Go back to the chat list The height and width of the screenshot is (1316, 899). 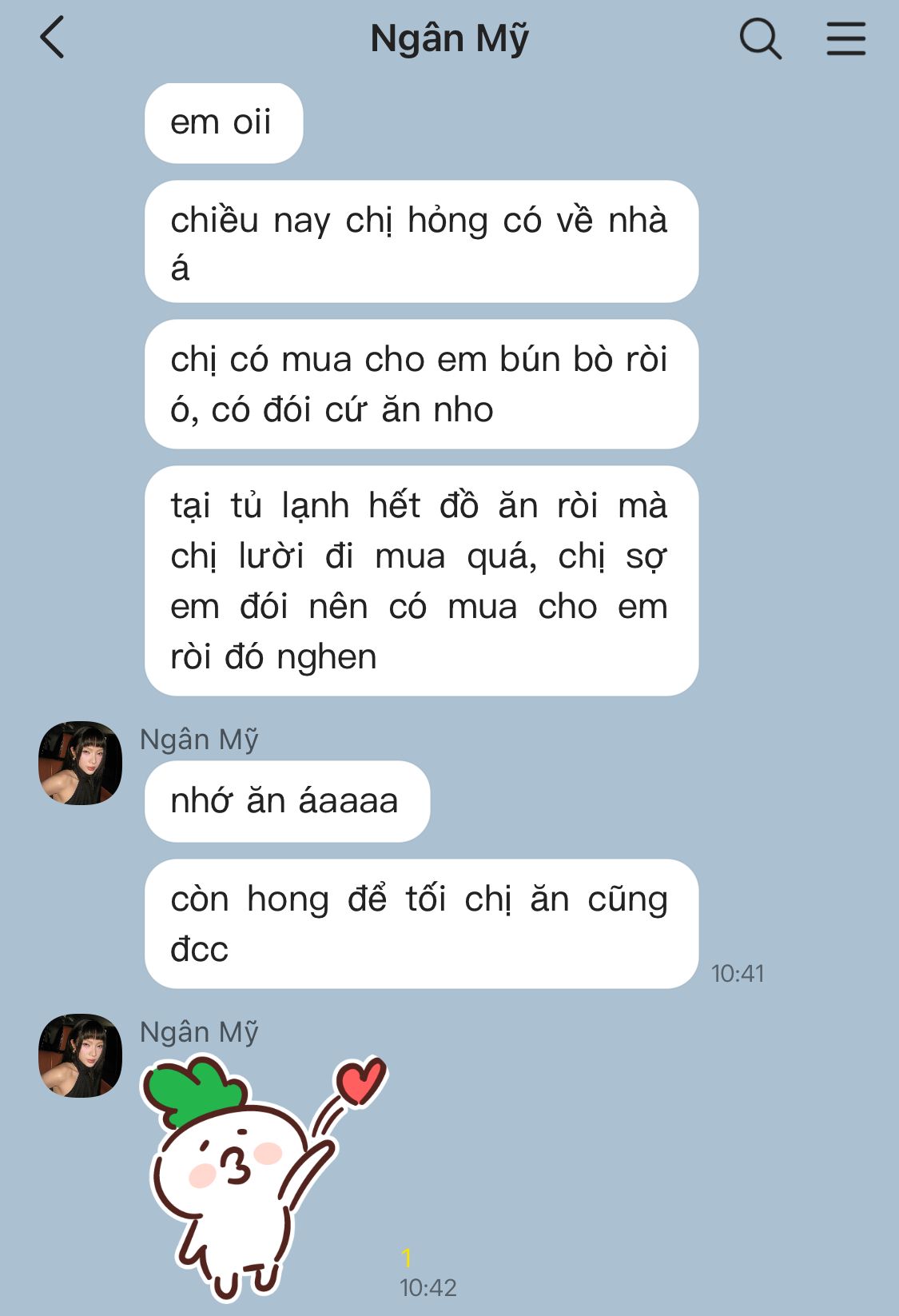(x=52, y=38)
